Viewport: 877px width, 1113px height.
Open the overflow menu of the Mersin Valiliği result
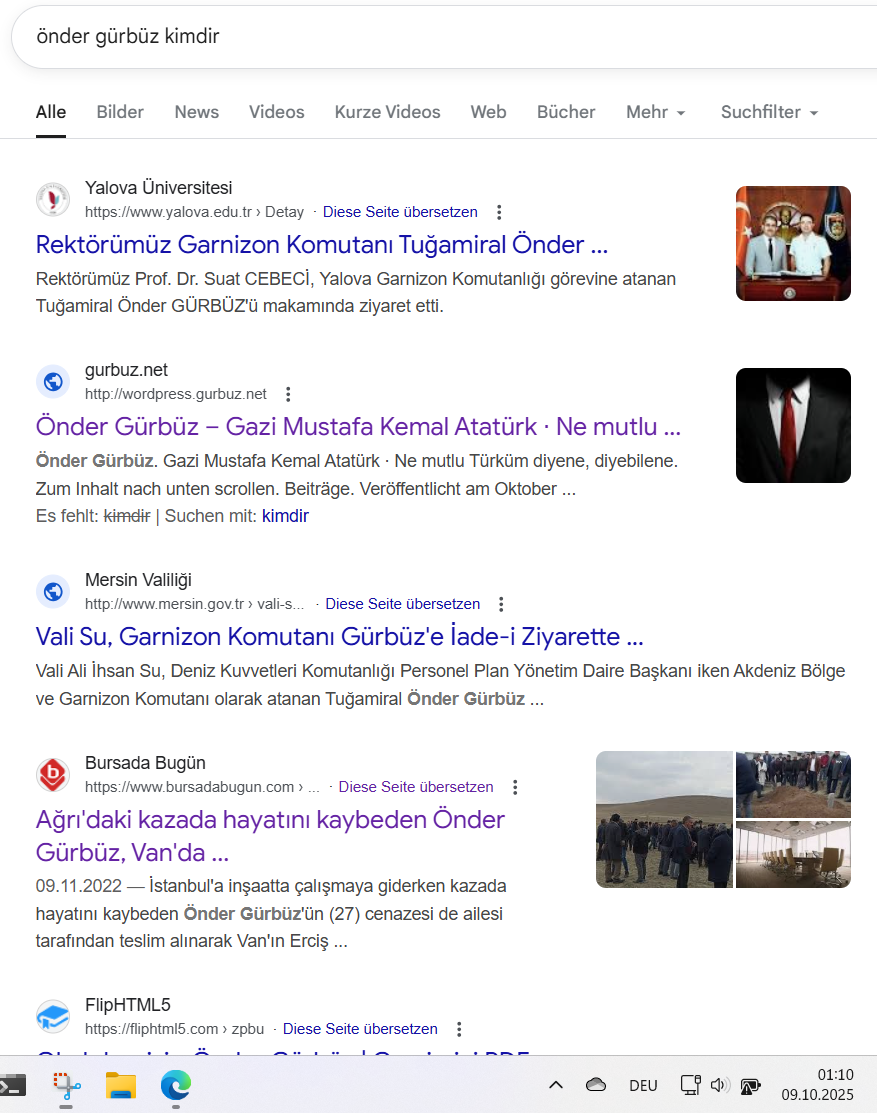501,604
